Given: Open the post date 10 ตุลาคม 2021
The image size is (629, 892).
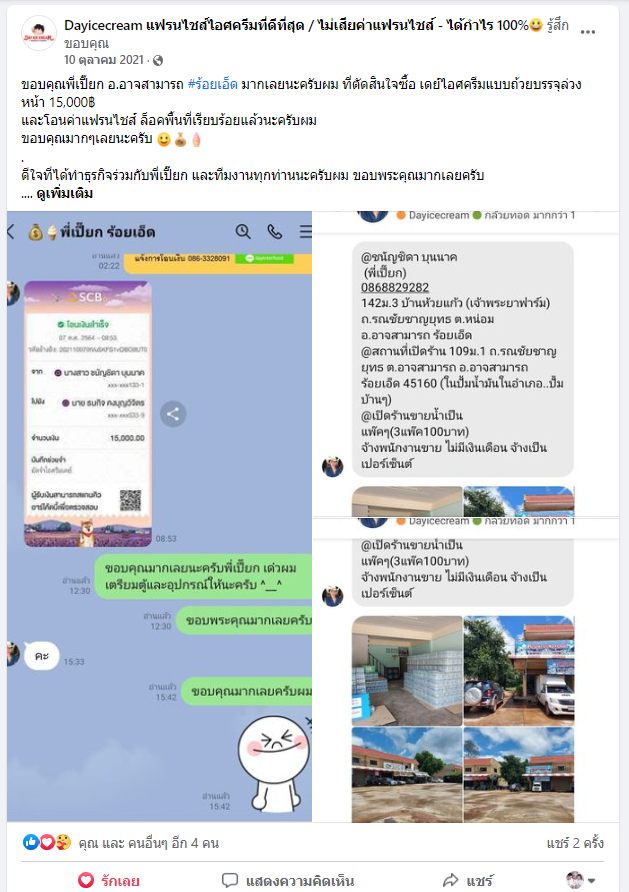Looking at the screenshot, I should [103, 61].
